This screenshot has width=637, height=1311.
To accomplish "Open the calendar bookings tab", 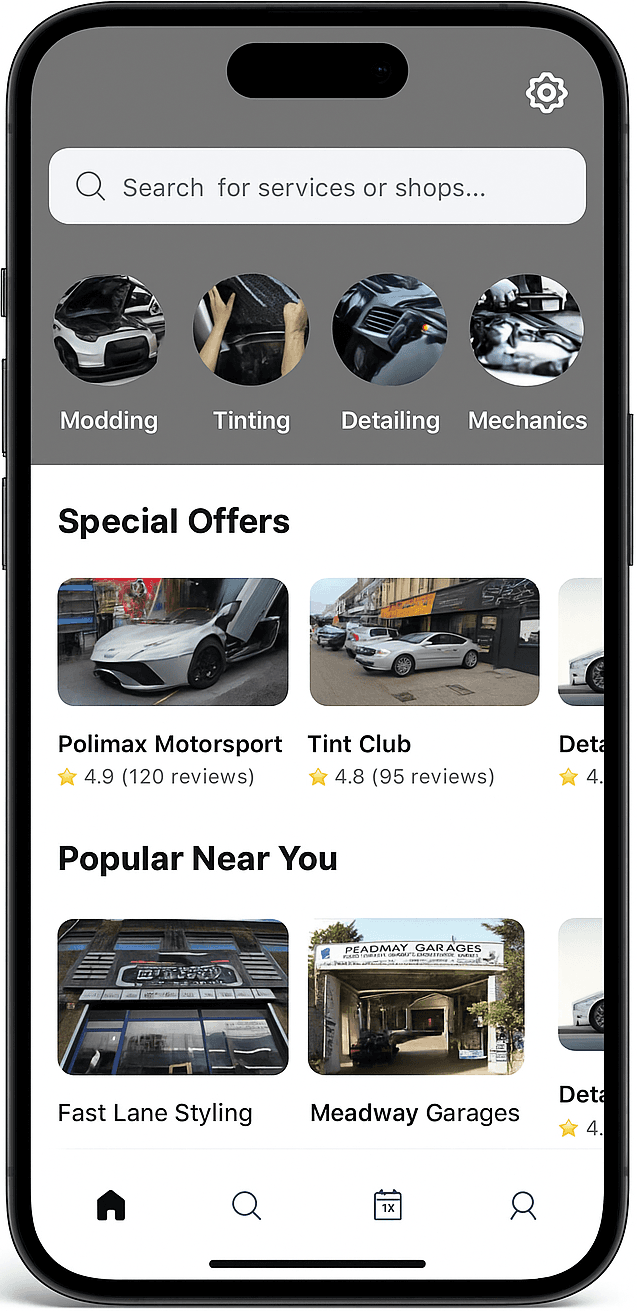I will coord(387,1206).
